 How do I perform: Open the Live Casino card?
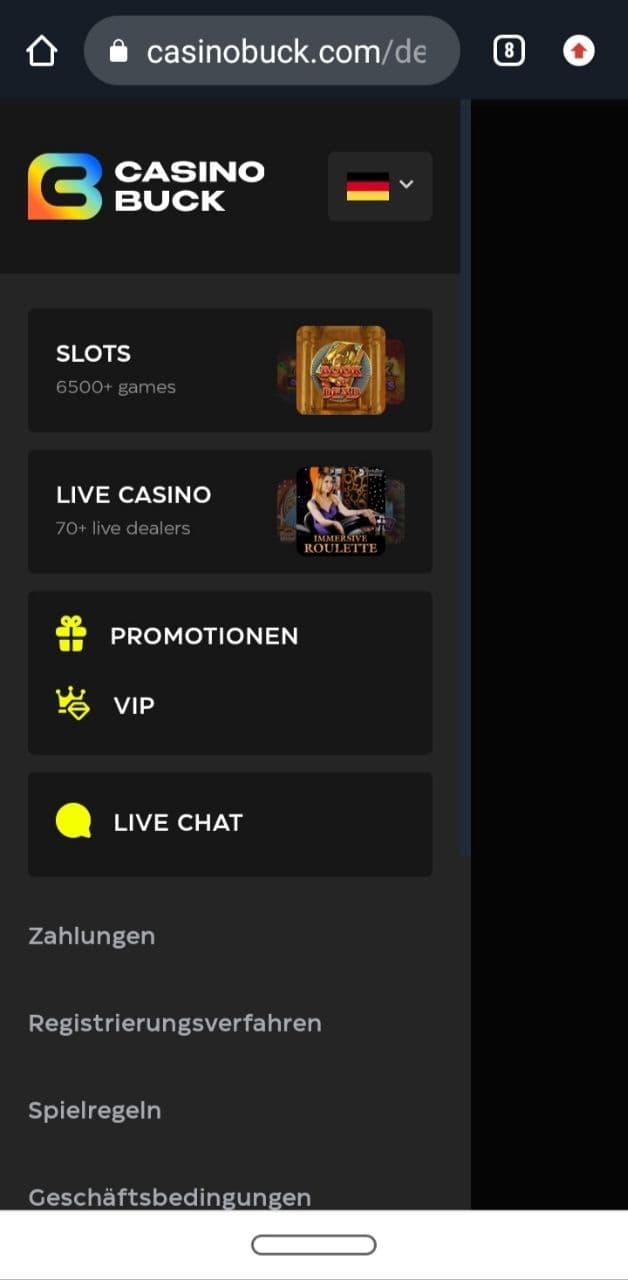pyautogui.click(x=230, y=511)
